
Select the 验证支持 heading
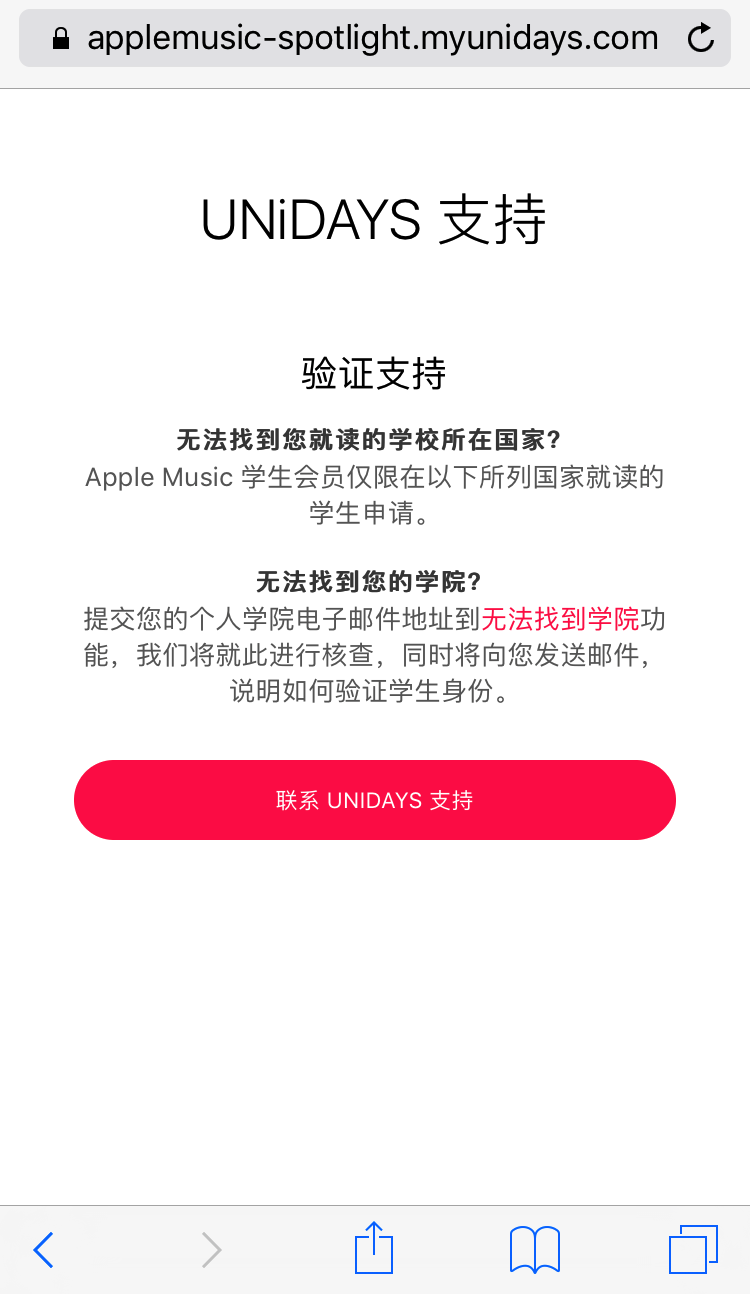[x=374, y=373]
